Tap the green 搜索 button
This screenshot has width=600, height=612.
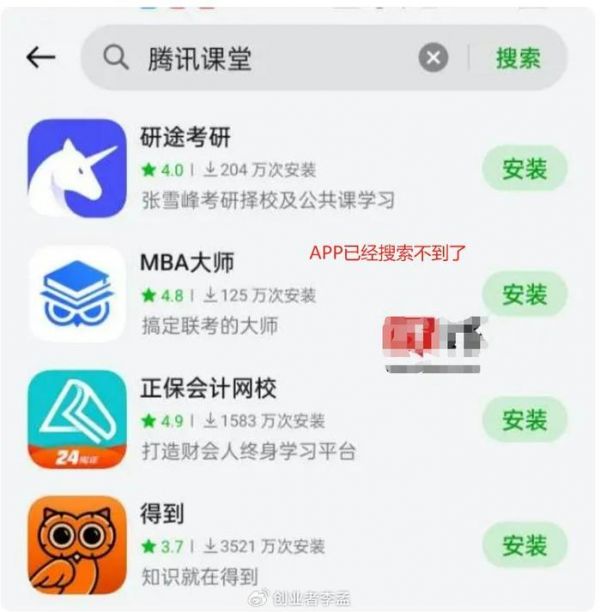(517, 58)
